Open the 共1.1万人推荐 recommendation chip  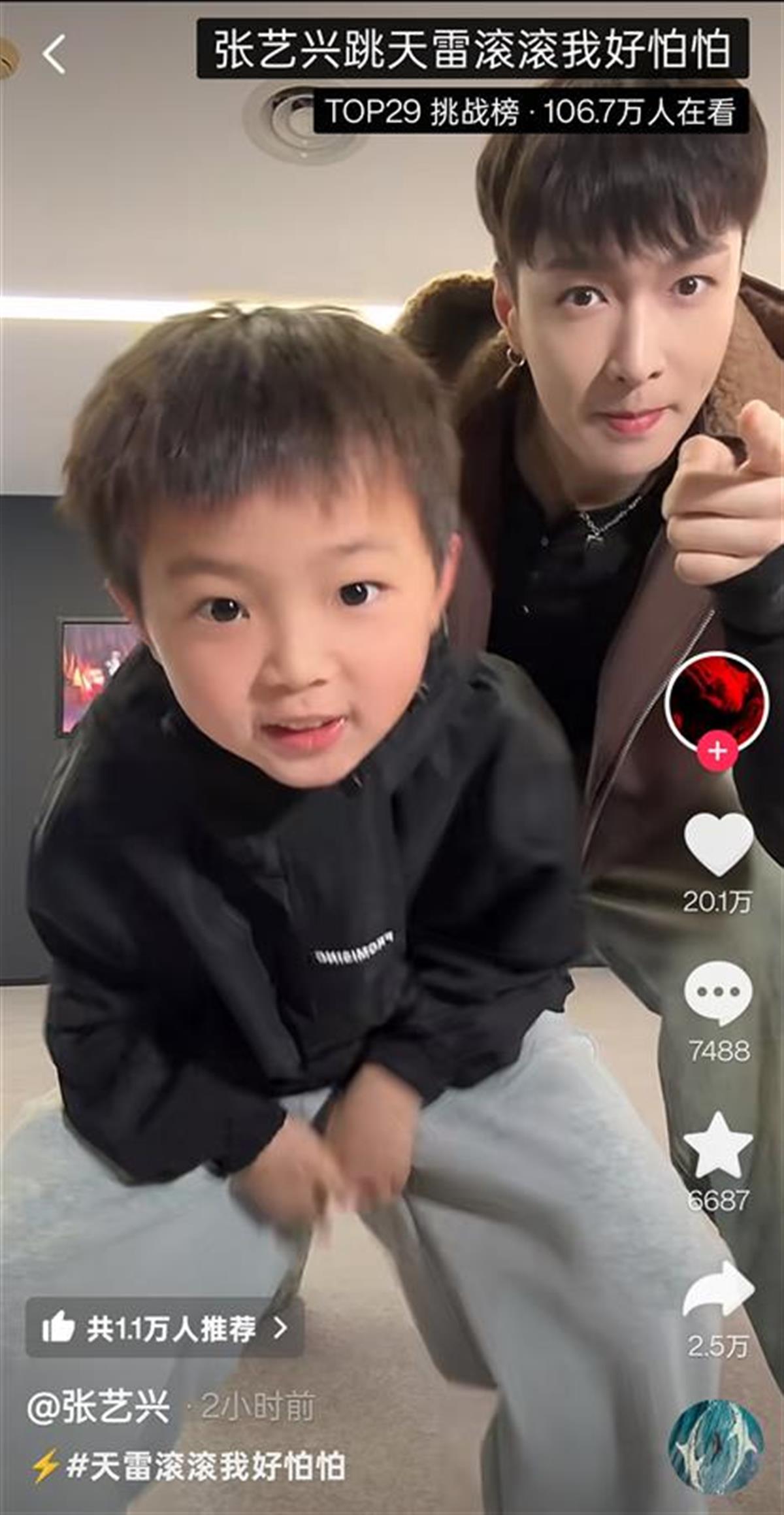point(165,1328)
